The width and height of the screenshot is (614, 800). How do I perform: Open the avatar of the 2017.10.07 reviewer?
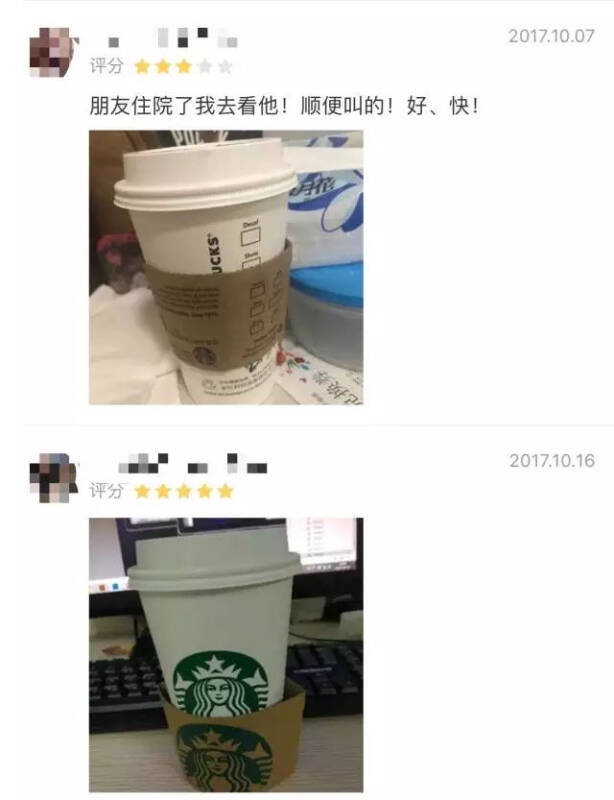(53, 53)
